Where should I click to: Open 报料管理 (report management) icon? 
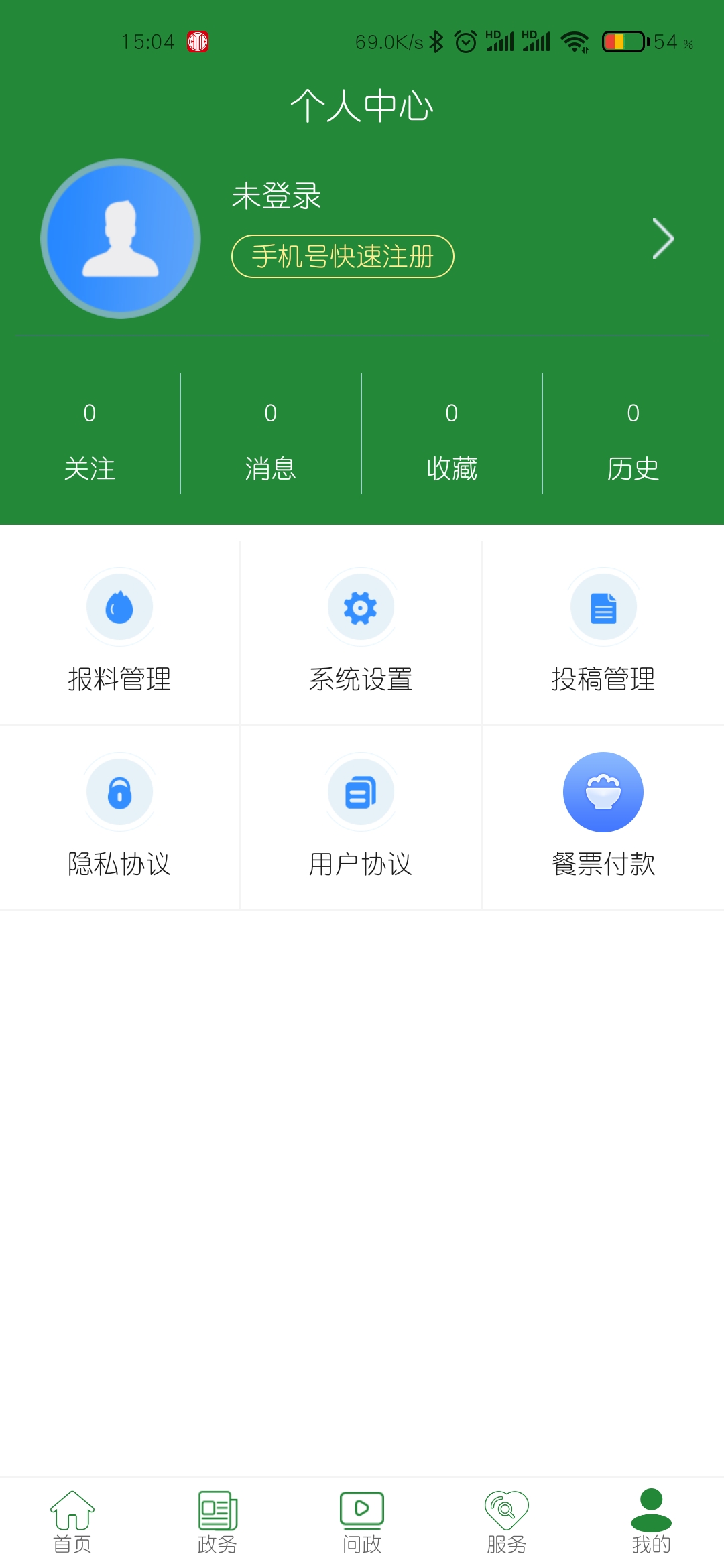(x=120, y=606)
